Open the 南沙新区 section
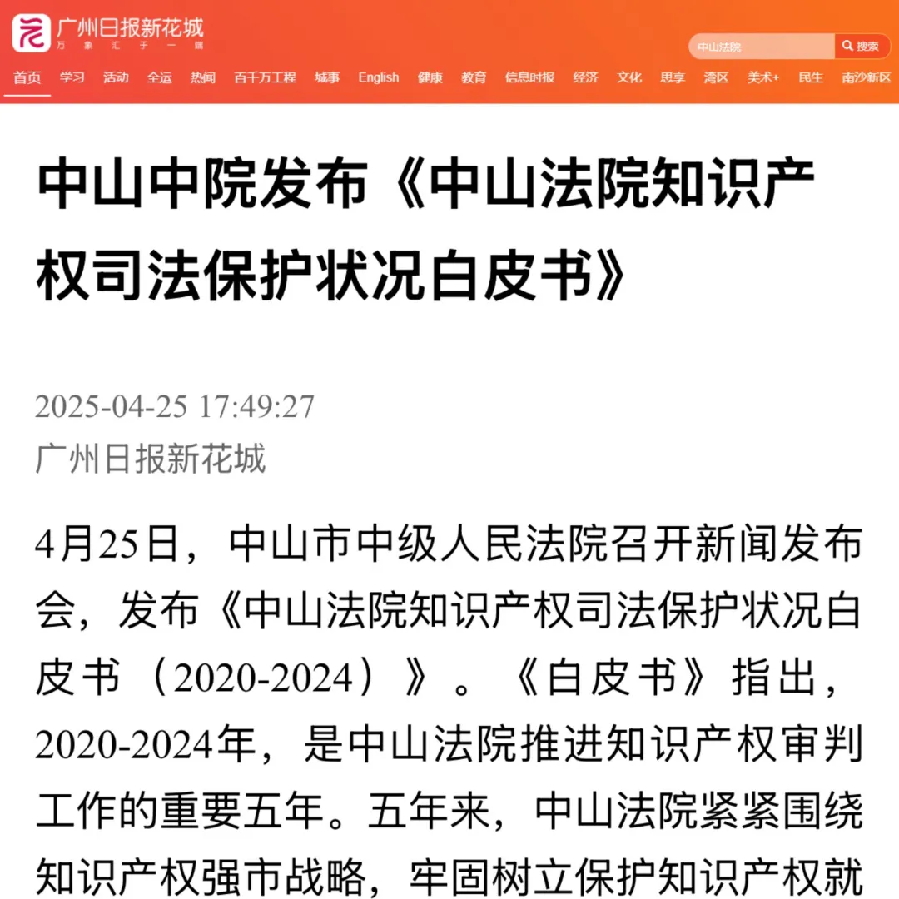The height and width of the screenshot is (899, 899). (865, 77)
